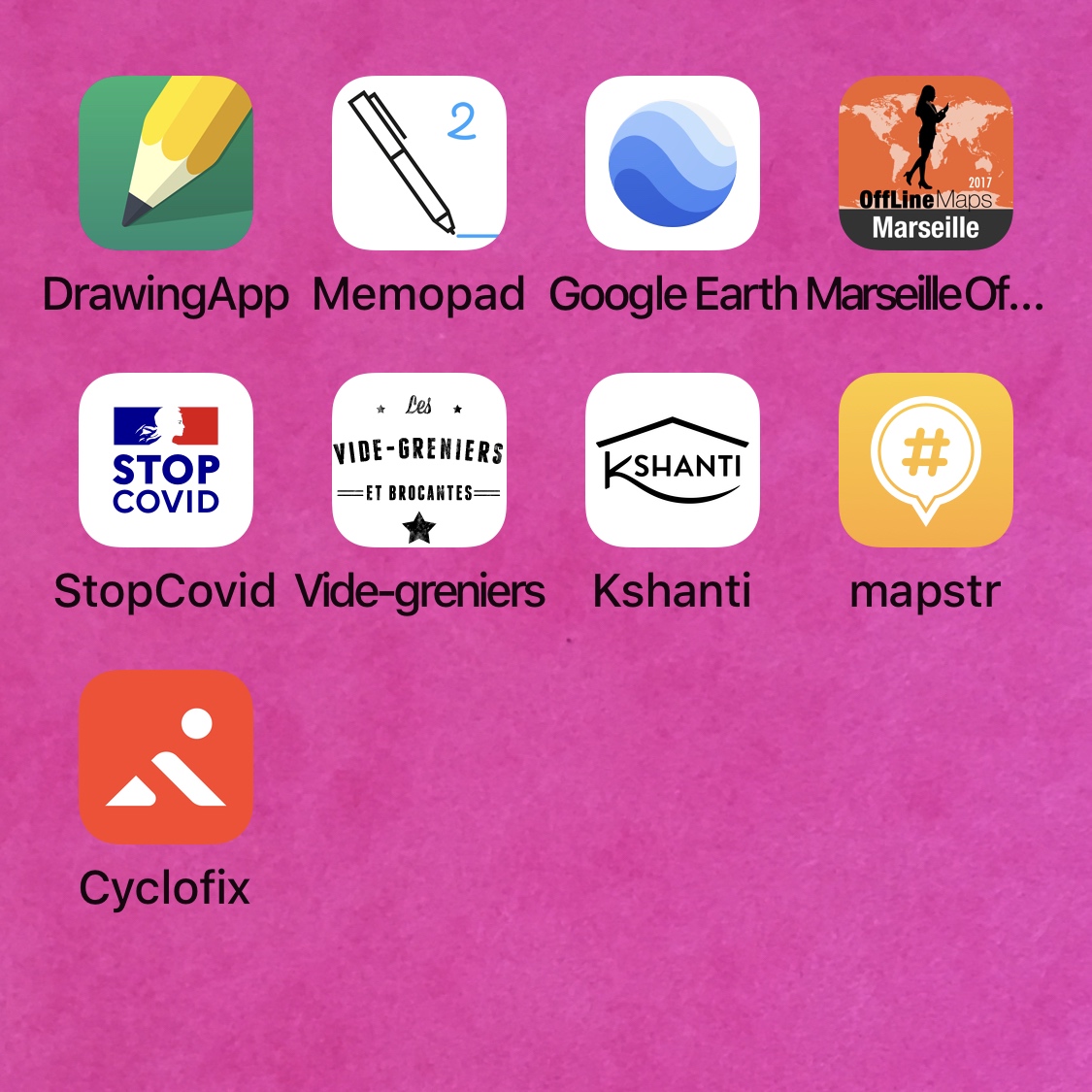Image resolution: width=1092 pixels, height=1092 pixels.
Task: Launch the StopCovid app
Action: pyautogui.click(x=166, y=460)
